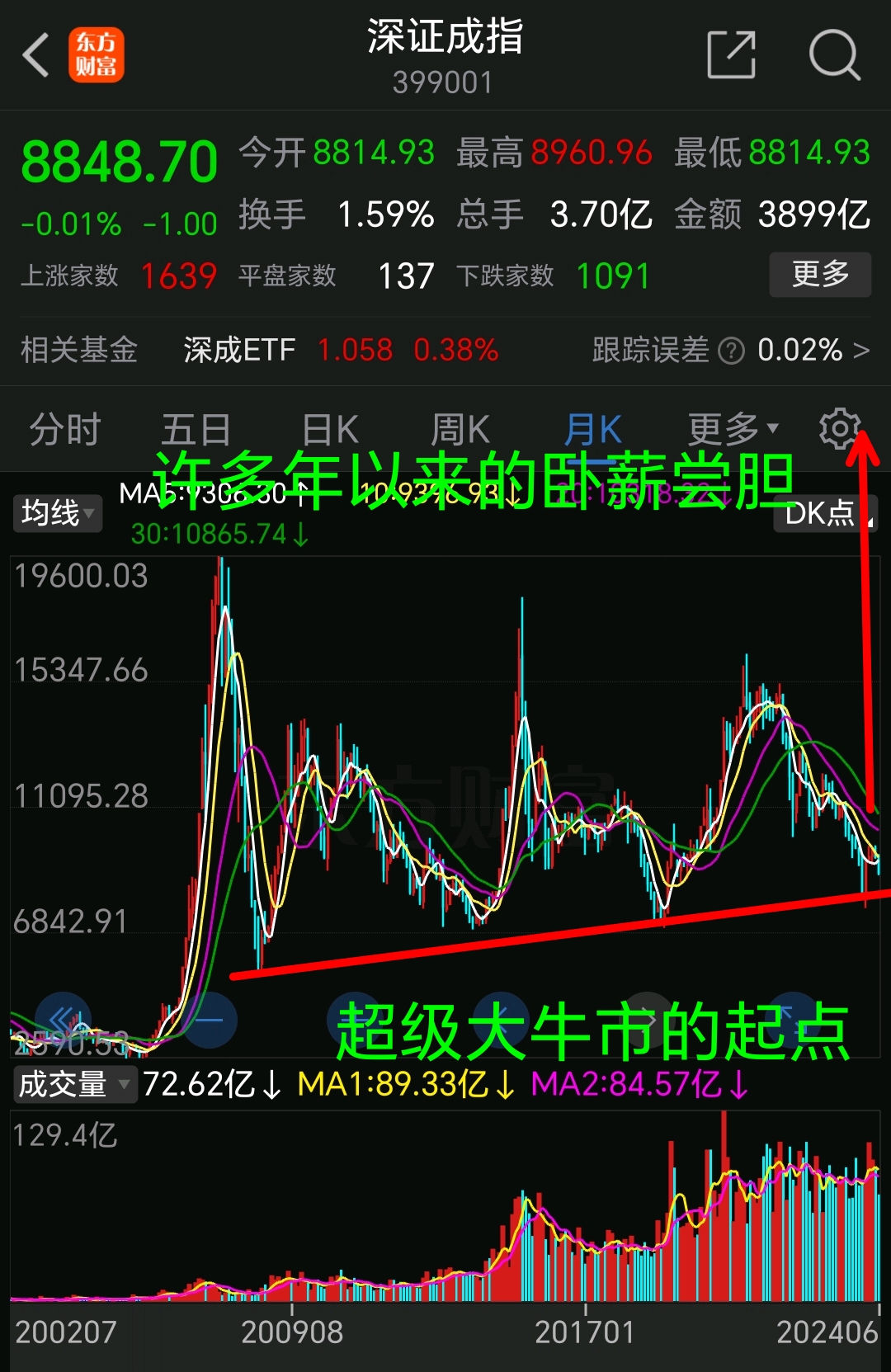Zoom out chart with the minus button
This screenshot has width=891, height=1372.
[x=209, y=1020]
